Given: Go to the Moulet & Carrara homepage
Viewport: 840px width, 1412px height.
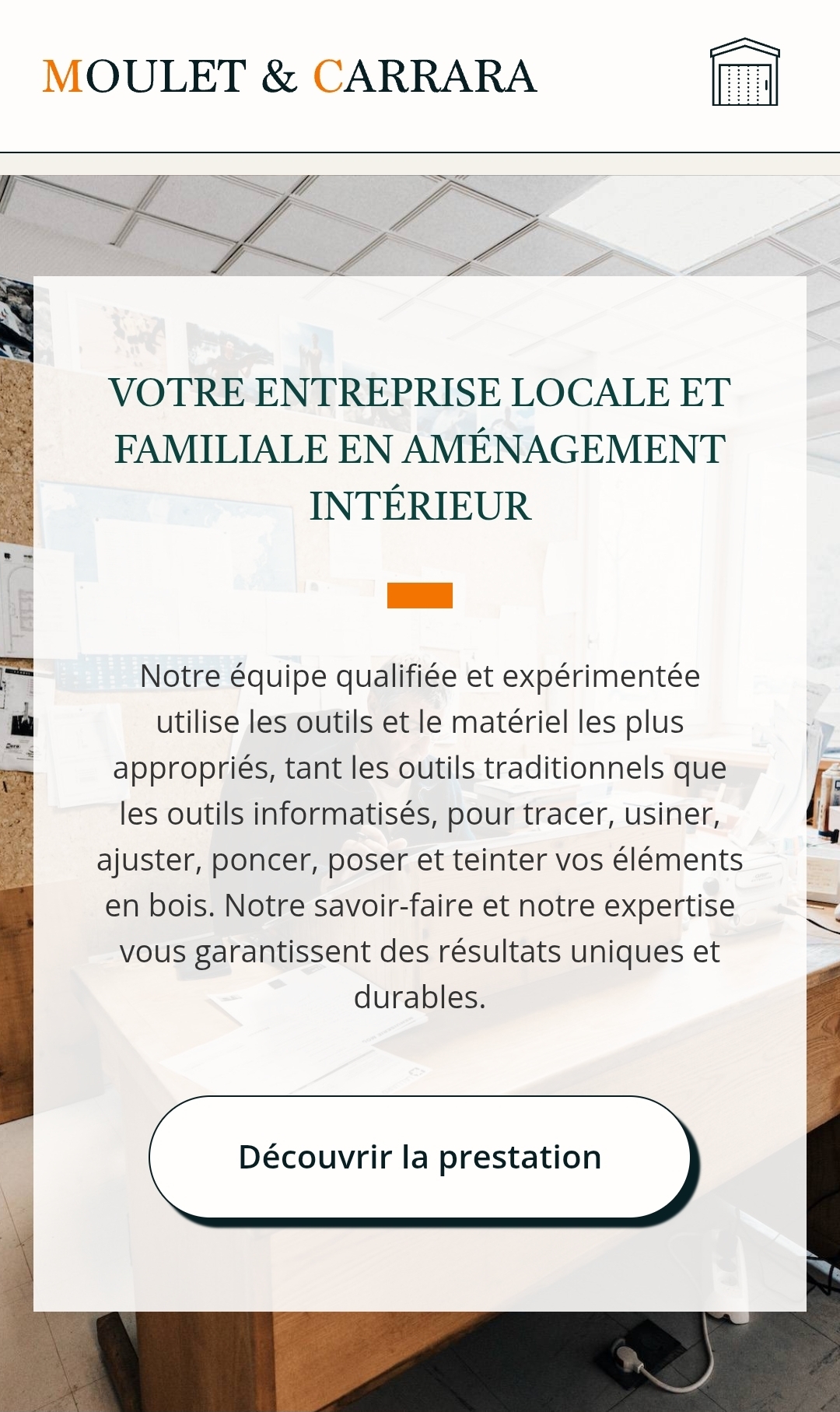Looking at the screenshot, I should pos(289,76).
